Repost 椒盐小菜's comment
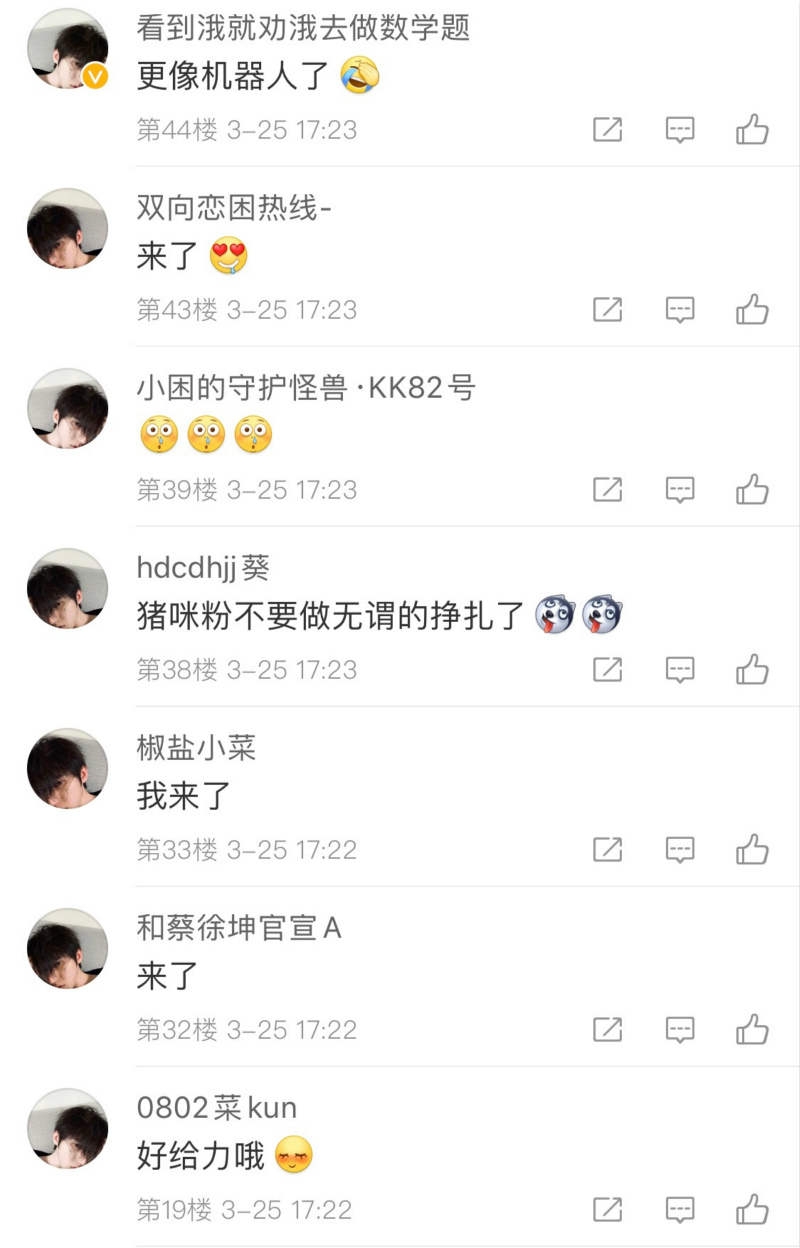This screenshot has height=1248, width=800. click(x=608, y=850)
